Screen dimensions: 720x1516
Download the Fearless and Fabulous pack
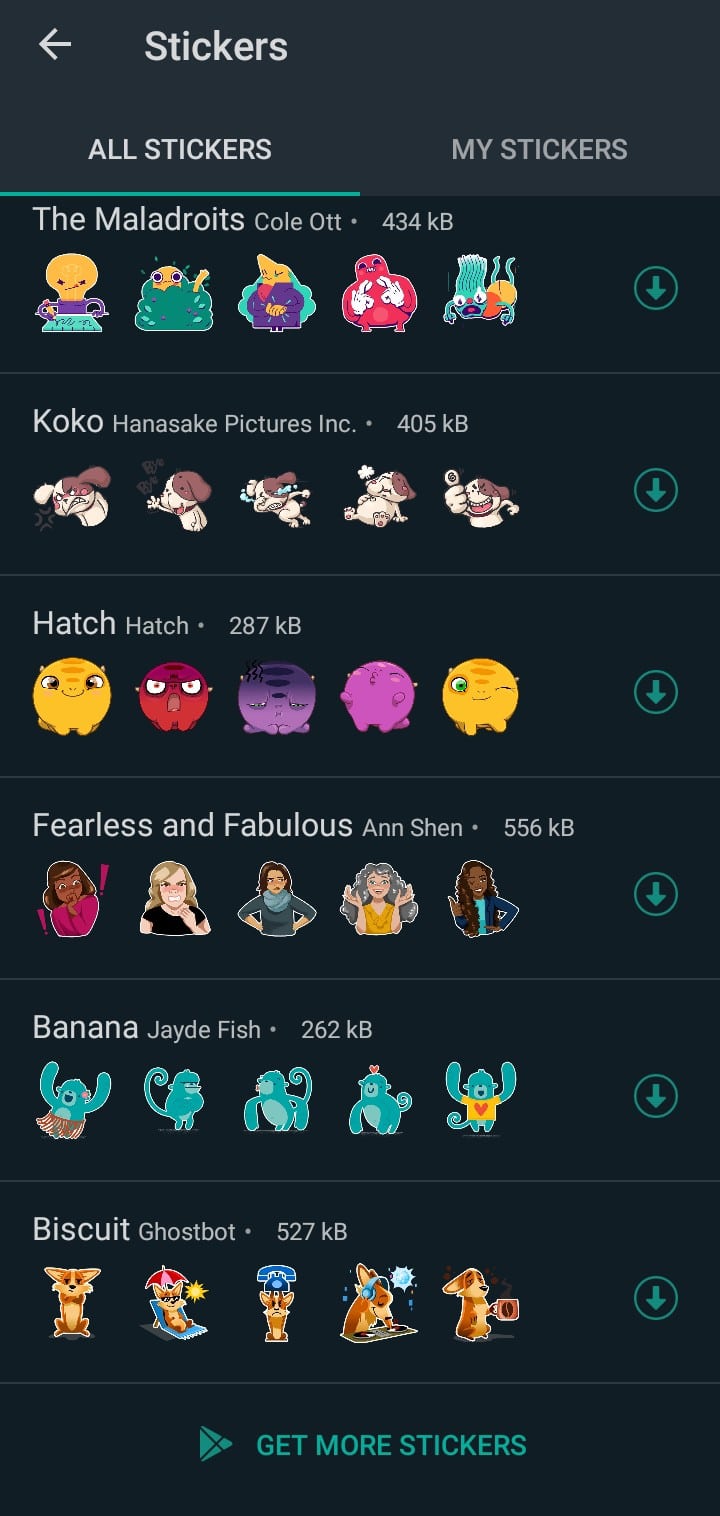click(656, 894)
